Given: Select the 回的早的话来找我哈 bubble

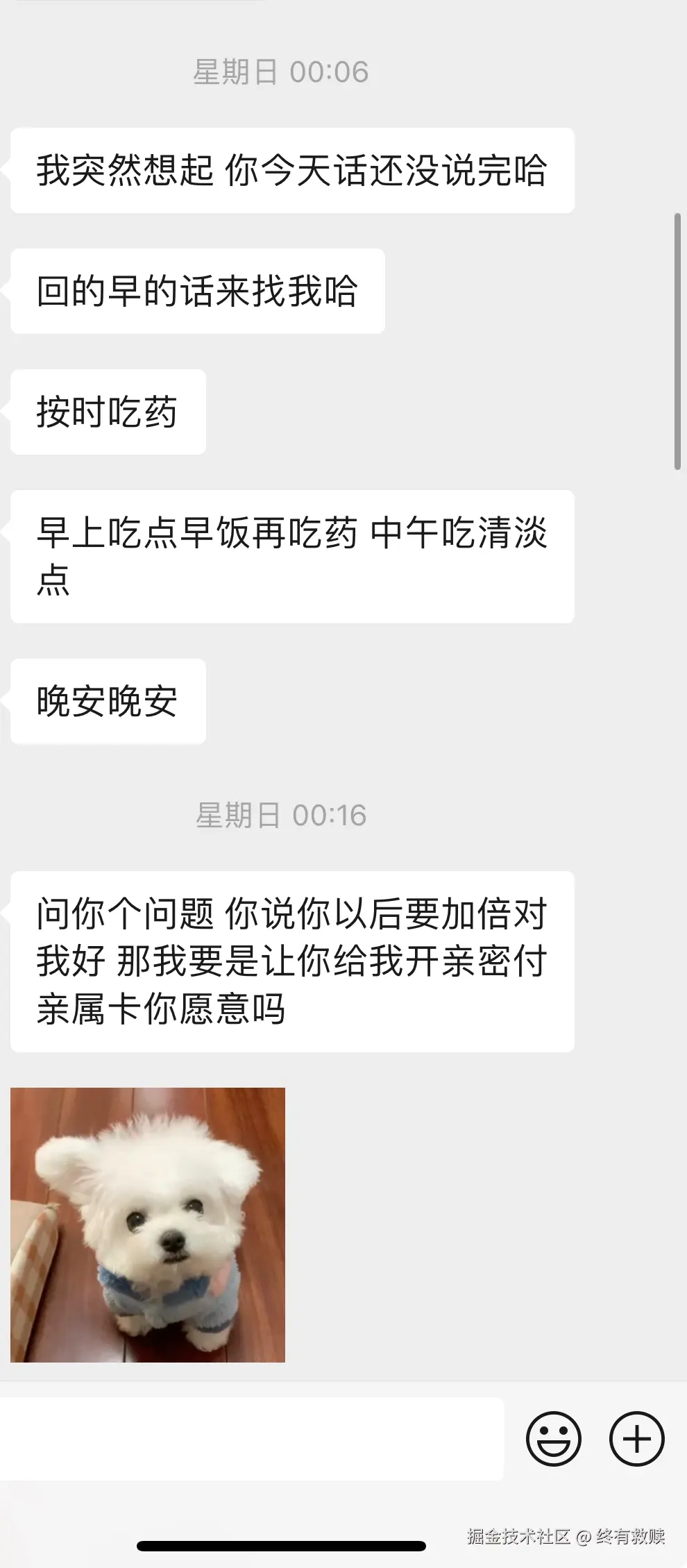Looking at the screenshot, I should point(196,292).
